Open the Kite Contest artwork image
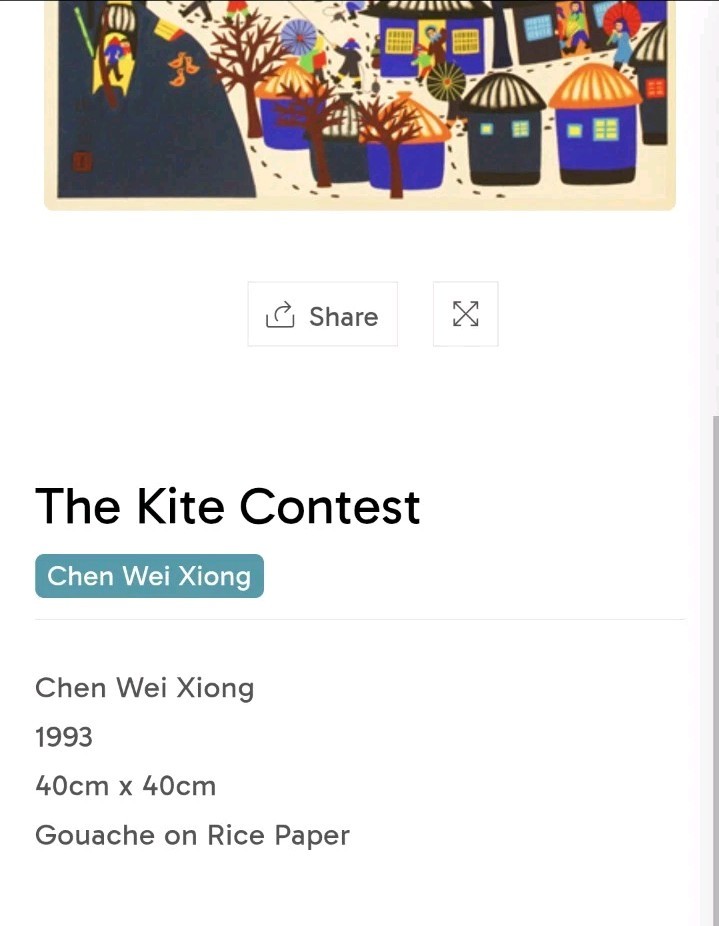This screenshot has width=719, height=926. pyautogui.click(x=360, y=105)
